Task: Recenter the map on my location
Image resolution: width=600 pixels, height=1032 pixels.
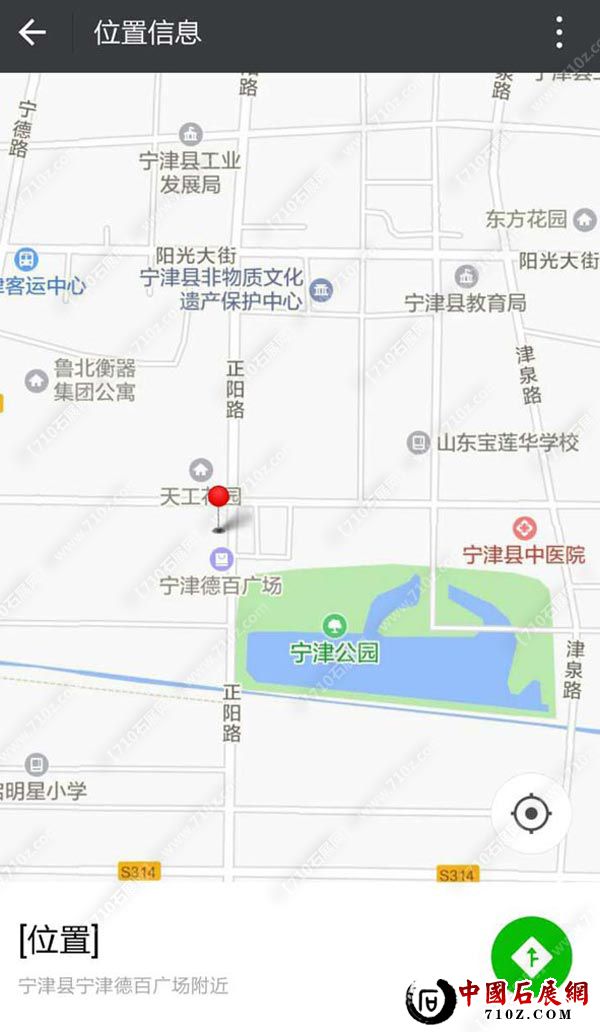Action: pos(531,814)
